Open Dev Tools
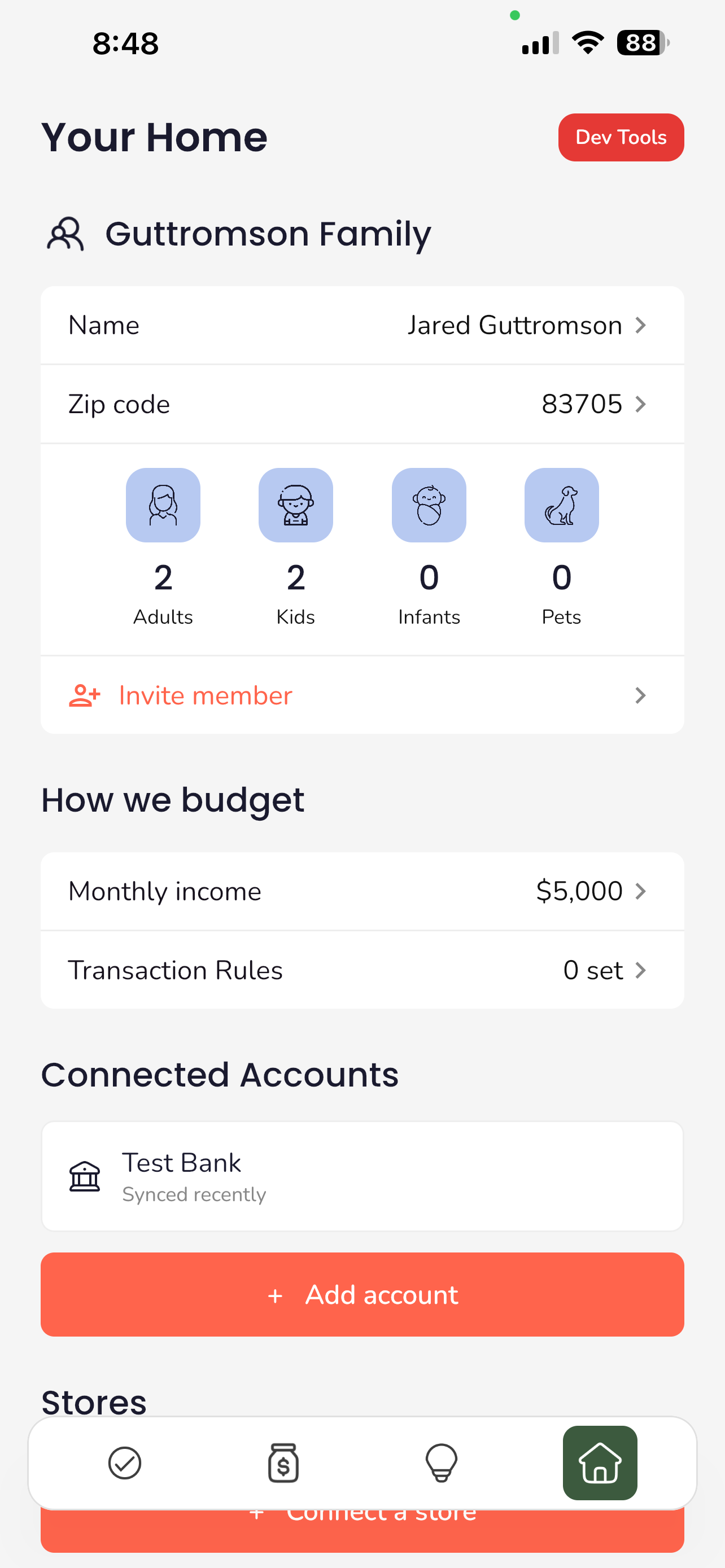Screen dimensions: 725x1568 coord(621,137)
